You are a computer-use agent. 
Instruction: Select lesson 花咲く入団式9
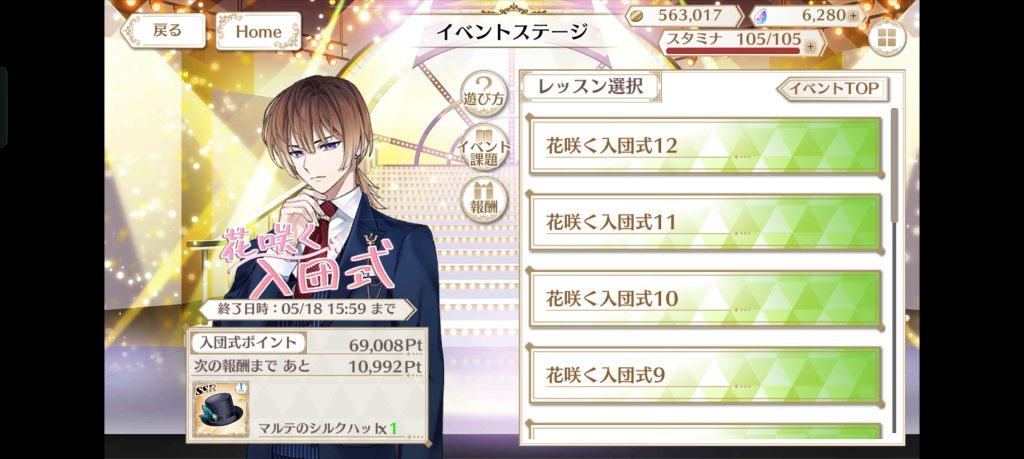pyautogui.click(x=705, y=375)
